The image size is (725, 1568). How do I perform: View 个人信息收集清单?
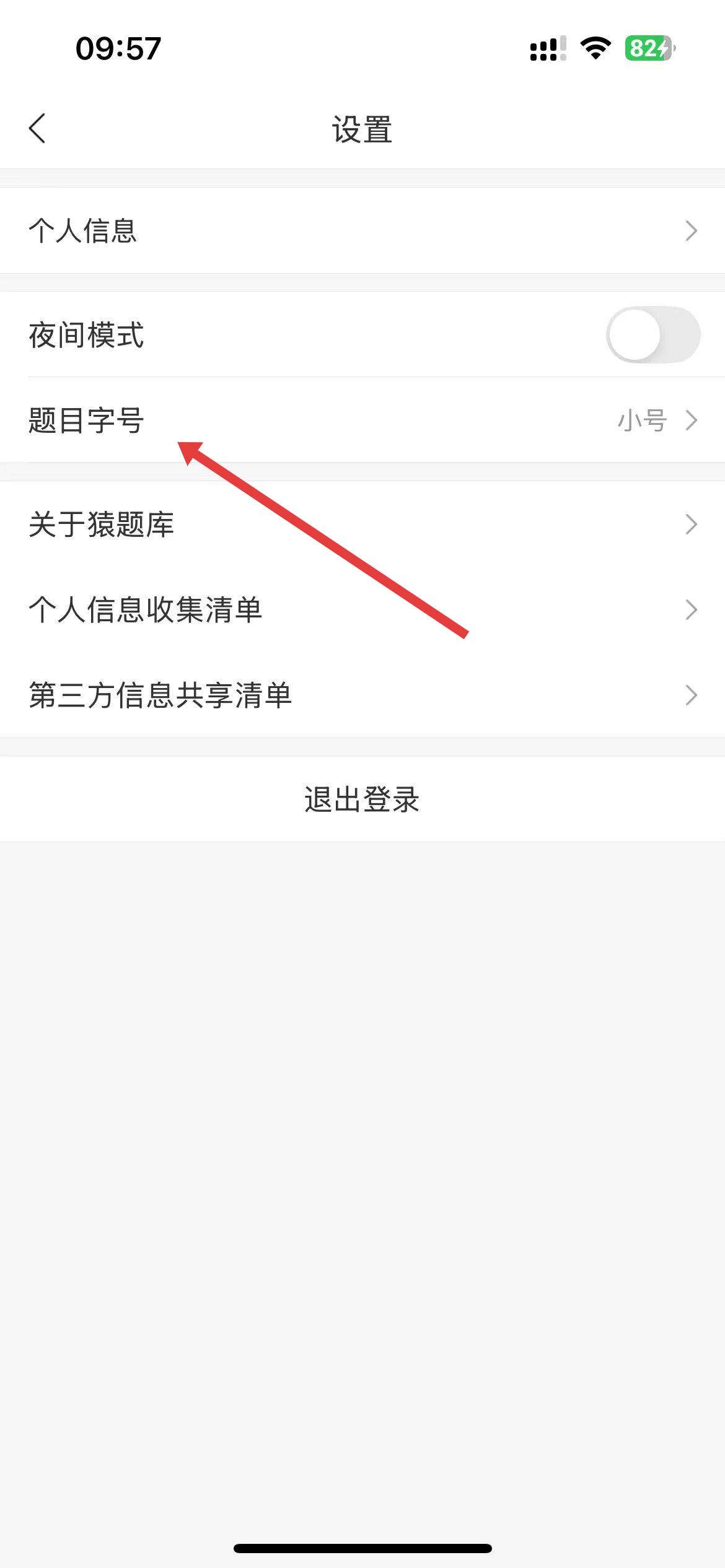click(362, 610)
